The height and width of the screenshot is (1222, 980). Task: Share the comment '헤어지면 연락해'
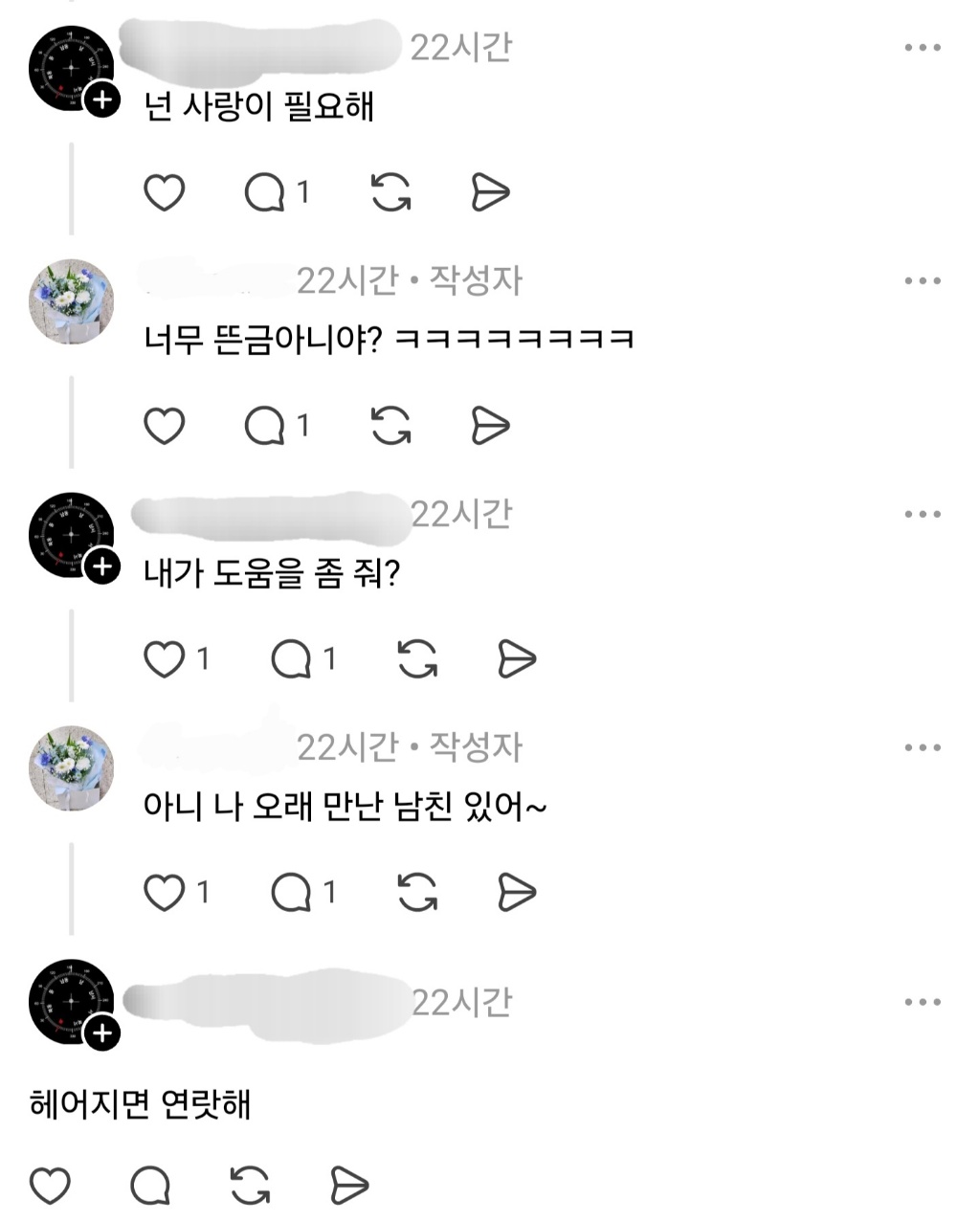coord(349,1186)
